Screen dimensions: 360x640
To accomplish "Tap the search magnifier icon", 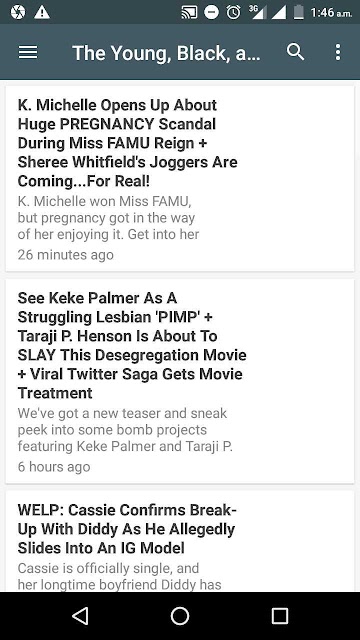I will [x=295, y=52].
